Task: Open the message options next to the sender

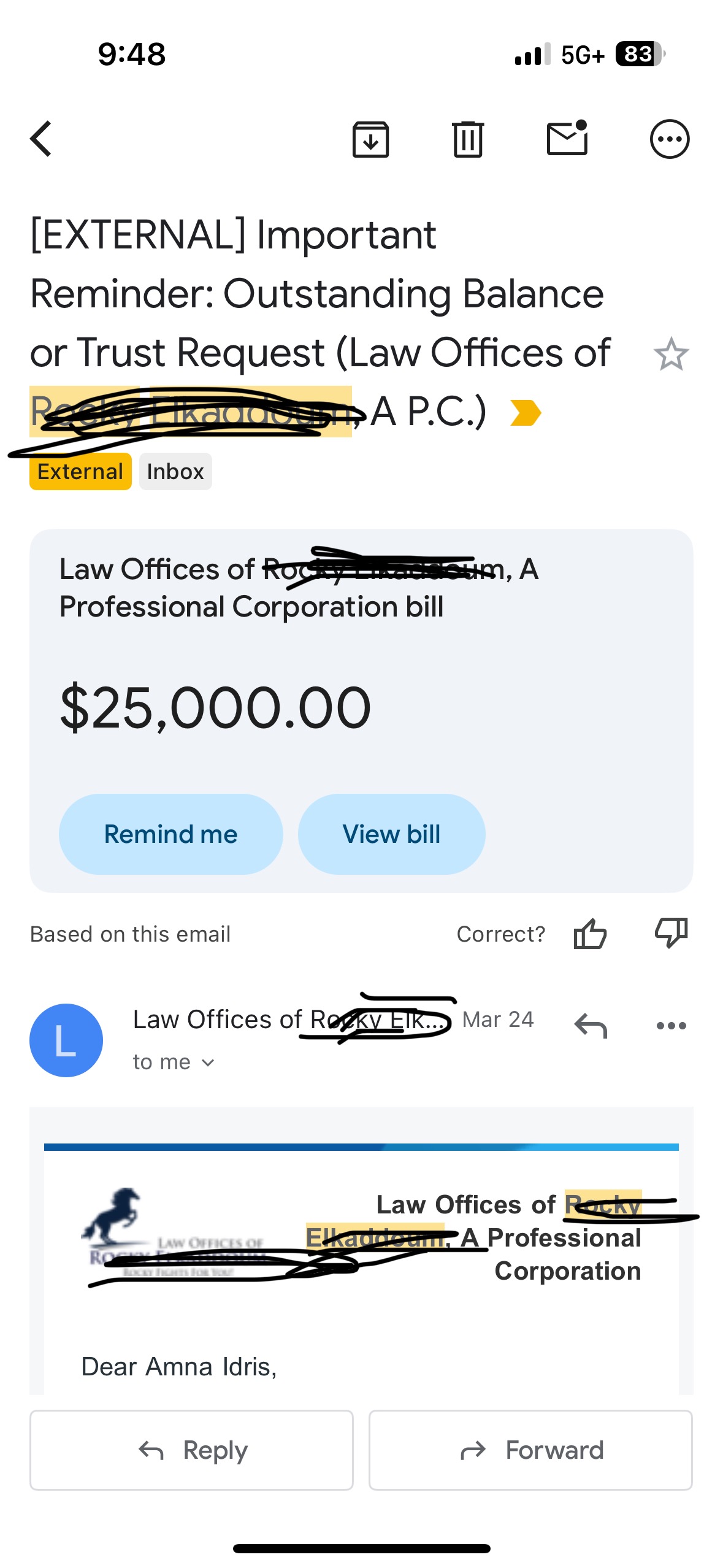Action: click(x=671, y=1025)
